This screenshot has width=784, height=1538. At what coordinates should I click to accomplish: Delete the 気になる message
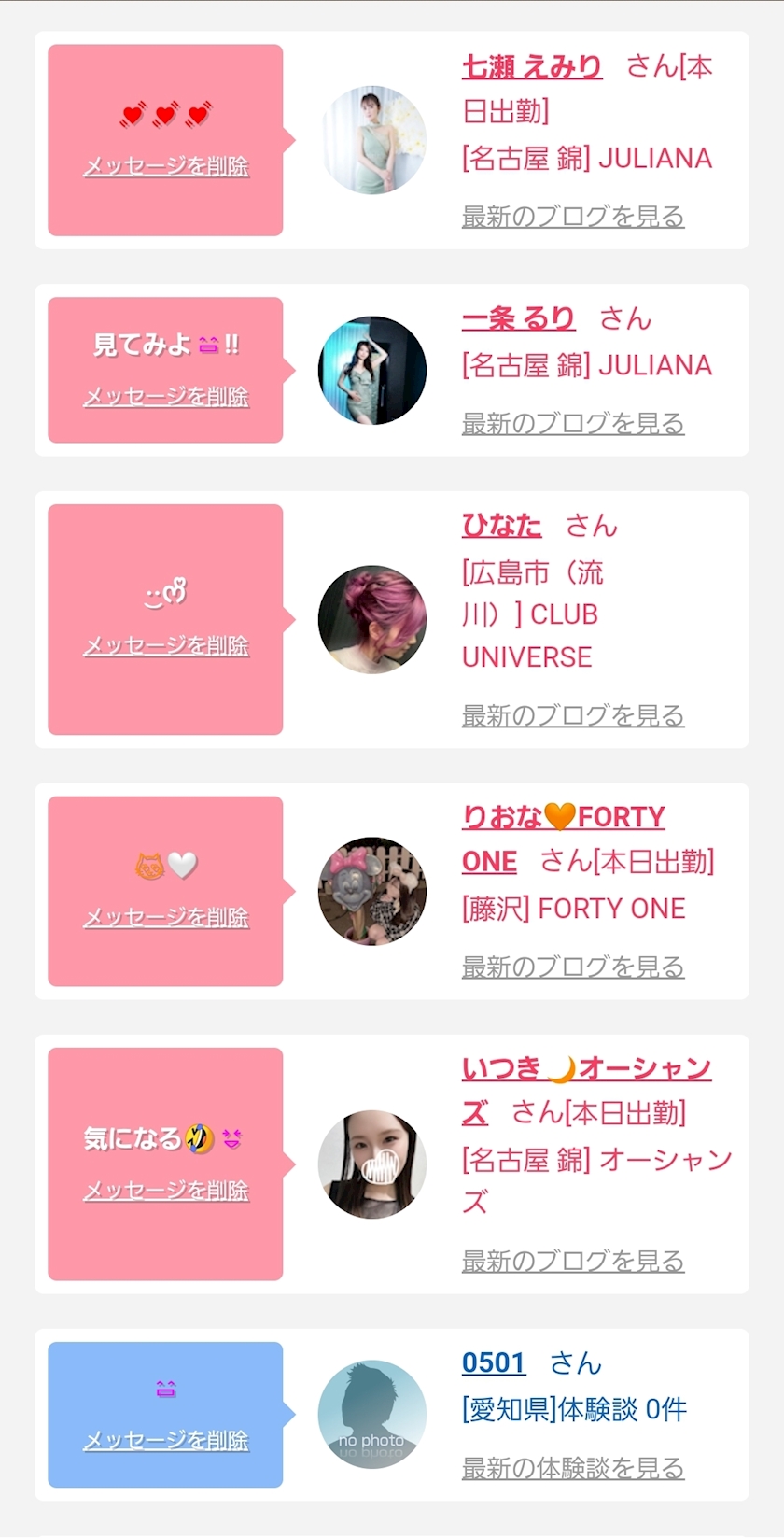tap(166, 1191)
